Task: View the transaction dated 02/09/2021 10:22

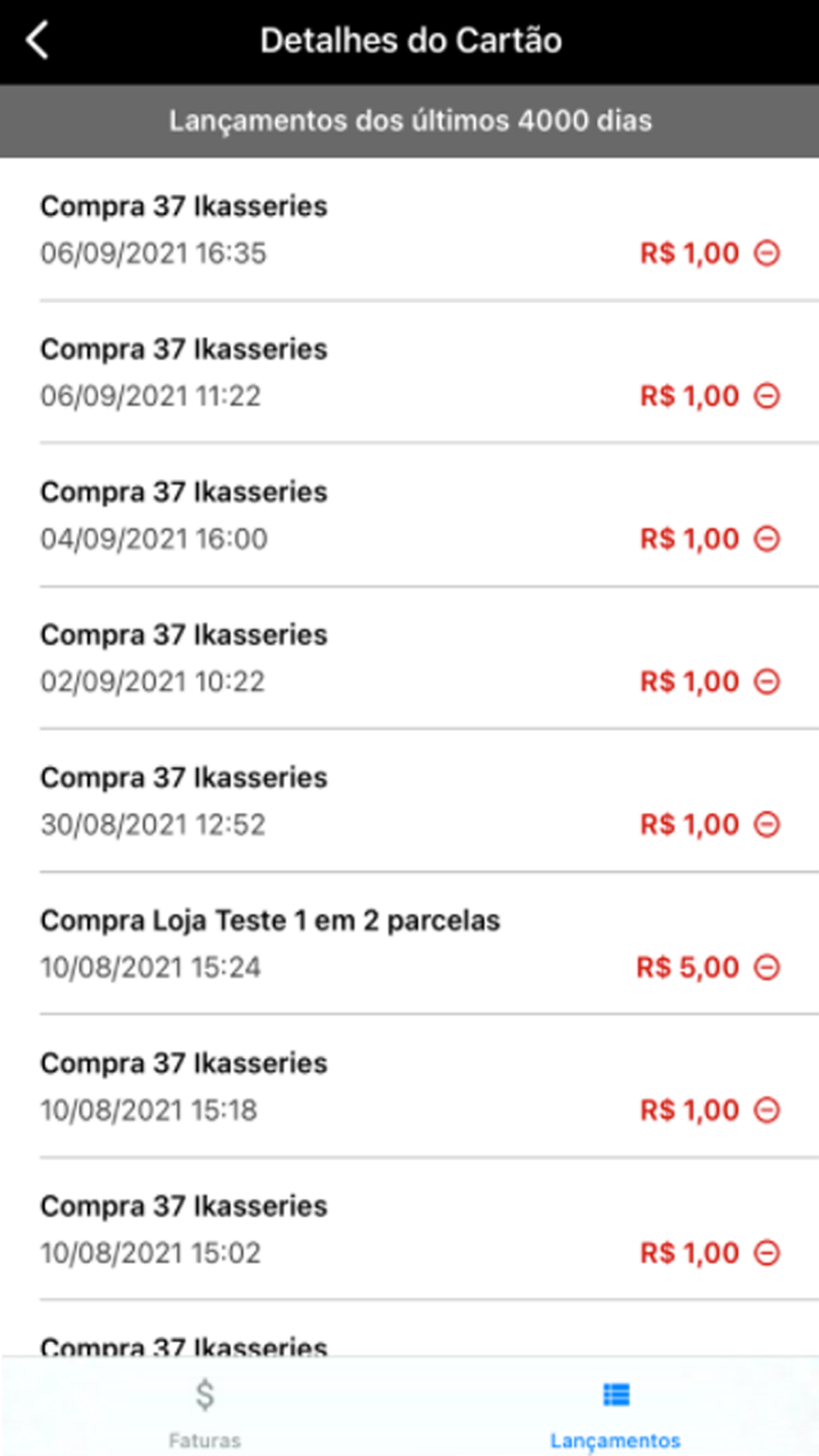Action: tap(409, 658)
